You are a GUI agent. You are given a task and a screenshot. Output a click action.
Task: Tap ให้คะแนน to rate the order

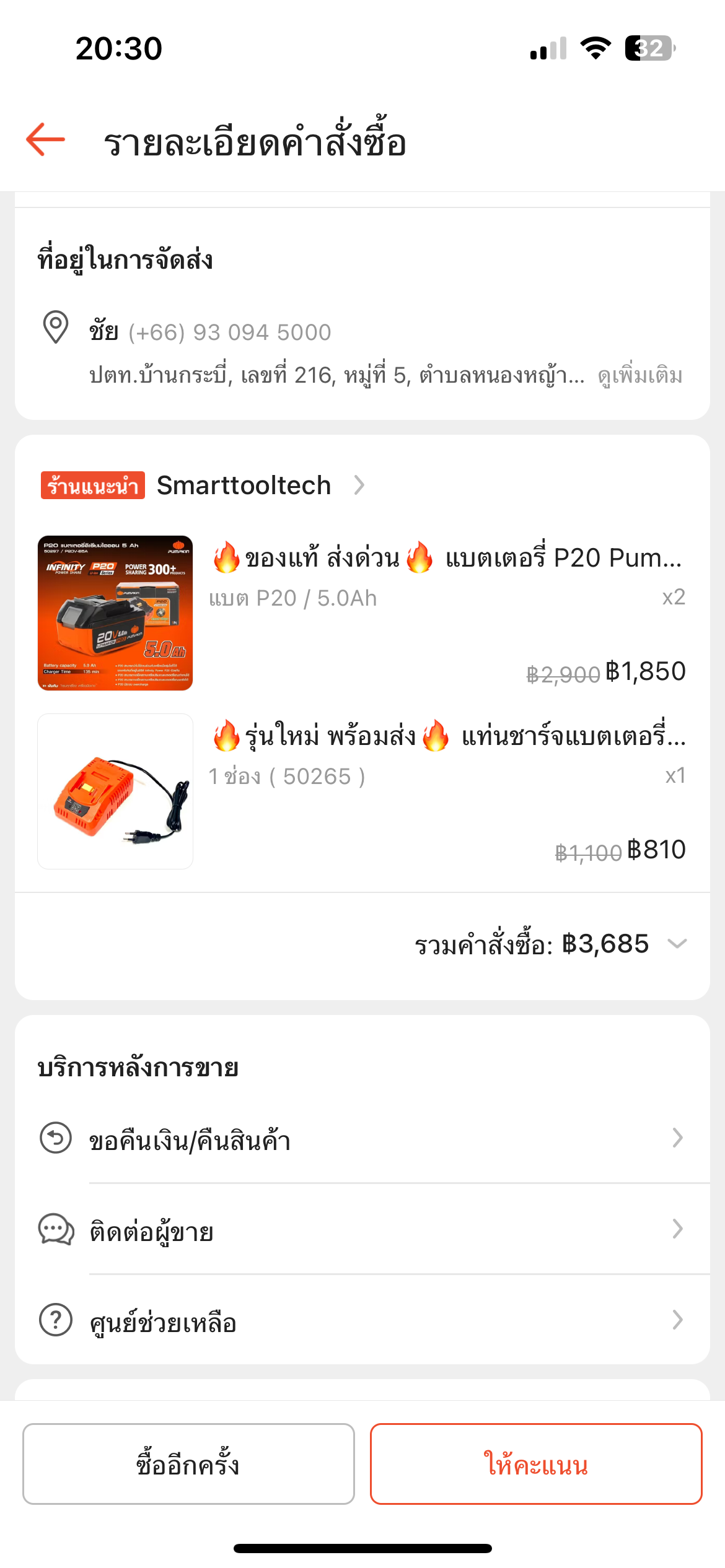(536, 1464)
